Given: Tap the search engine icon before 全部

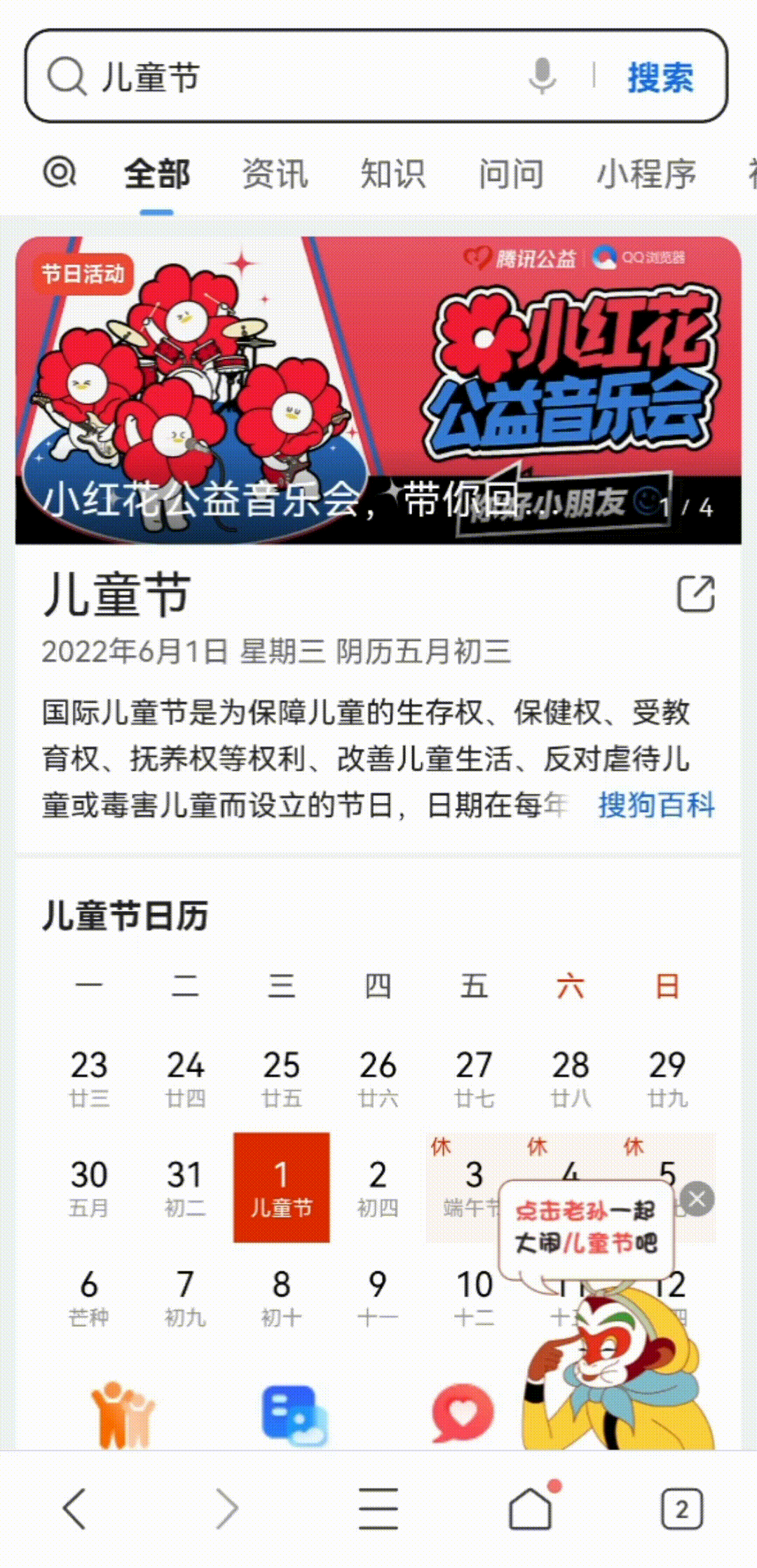Looking at the screenshot, I should [x=60, y=172].
